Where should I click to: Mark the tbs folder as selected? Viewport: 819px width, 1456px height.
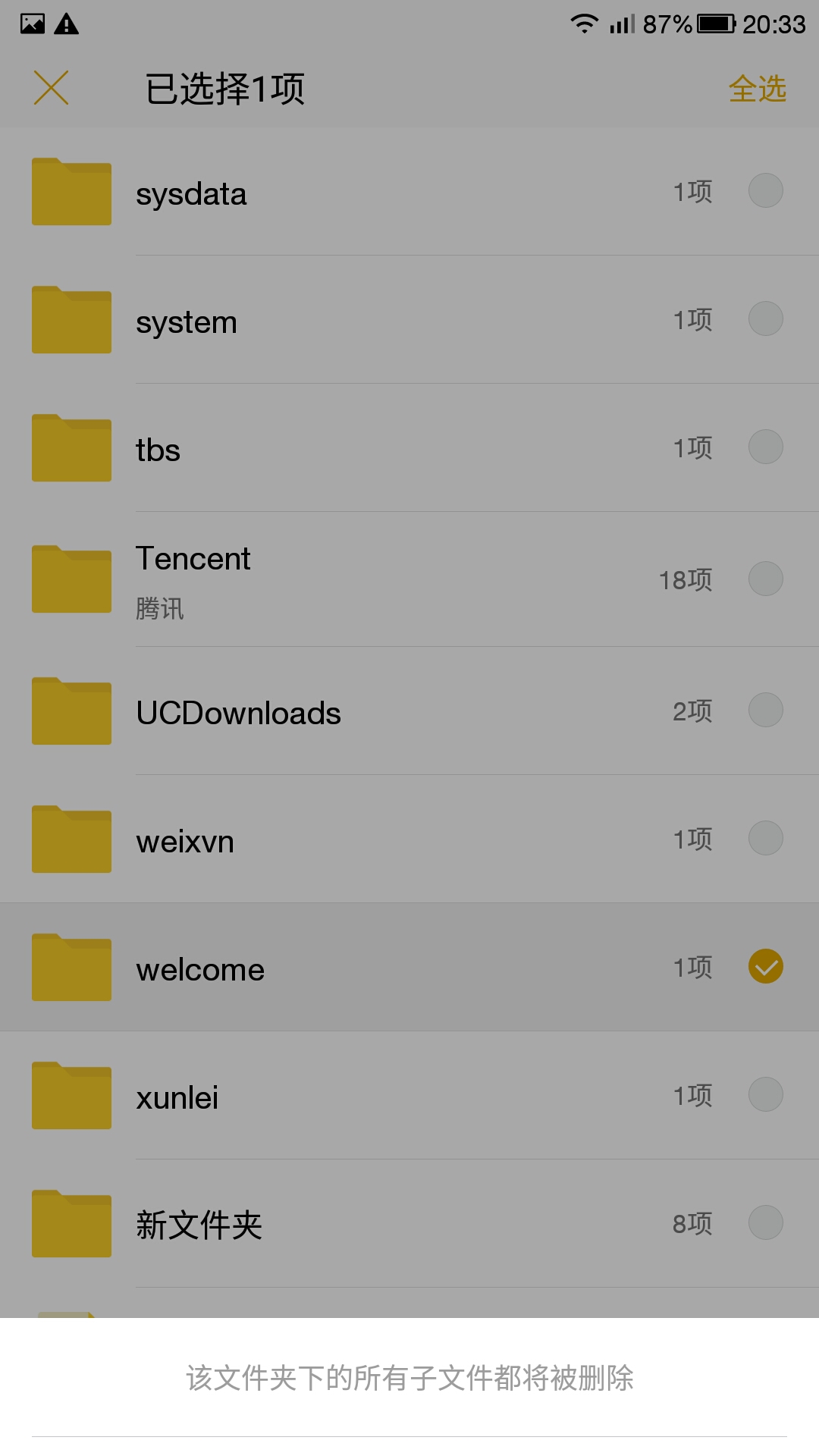pos(766,447)
